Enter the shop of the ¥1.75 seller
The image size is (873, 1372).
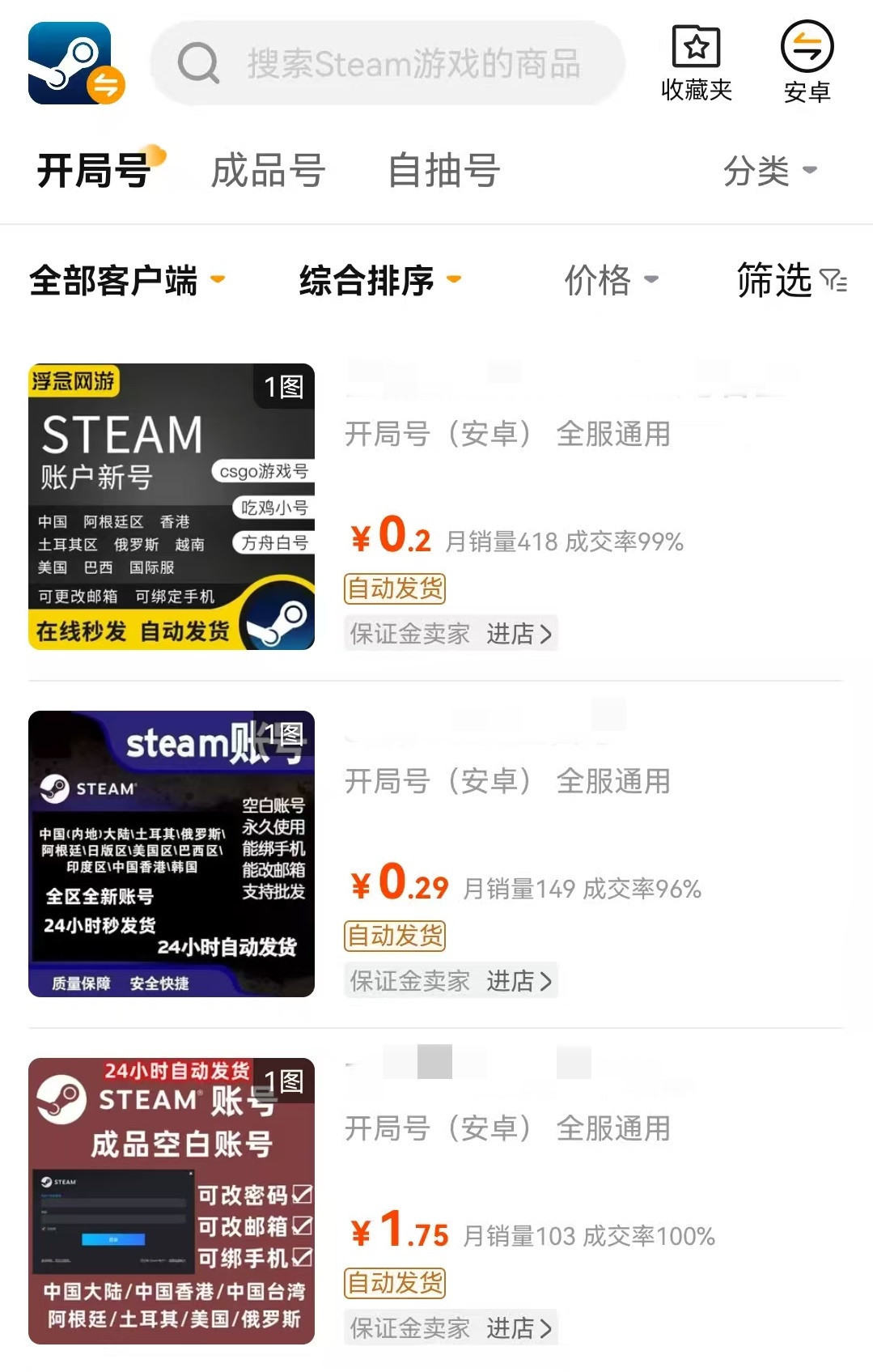coord(519,1328)
